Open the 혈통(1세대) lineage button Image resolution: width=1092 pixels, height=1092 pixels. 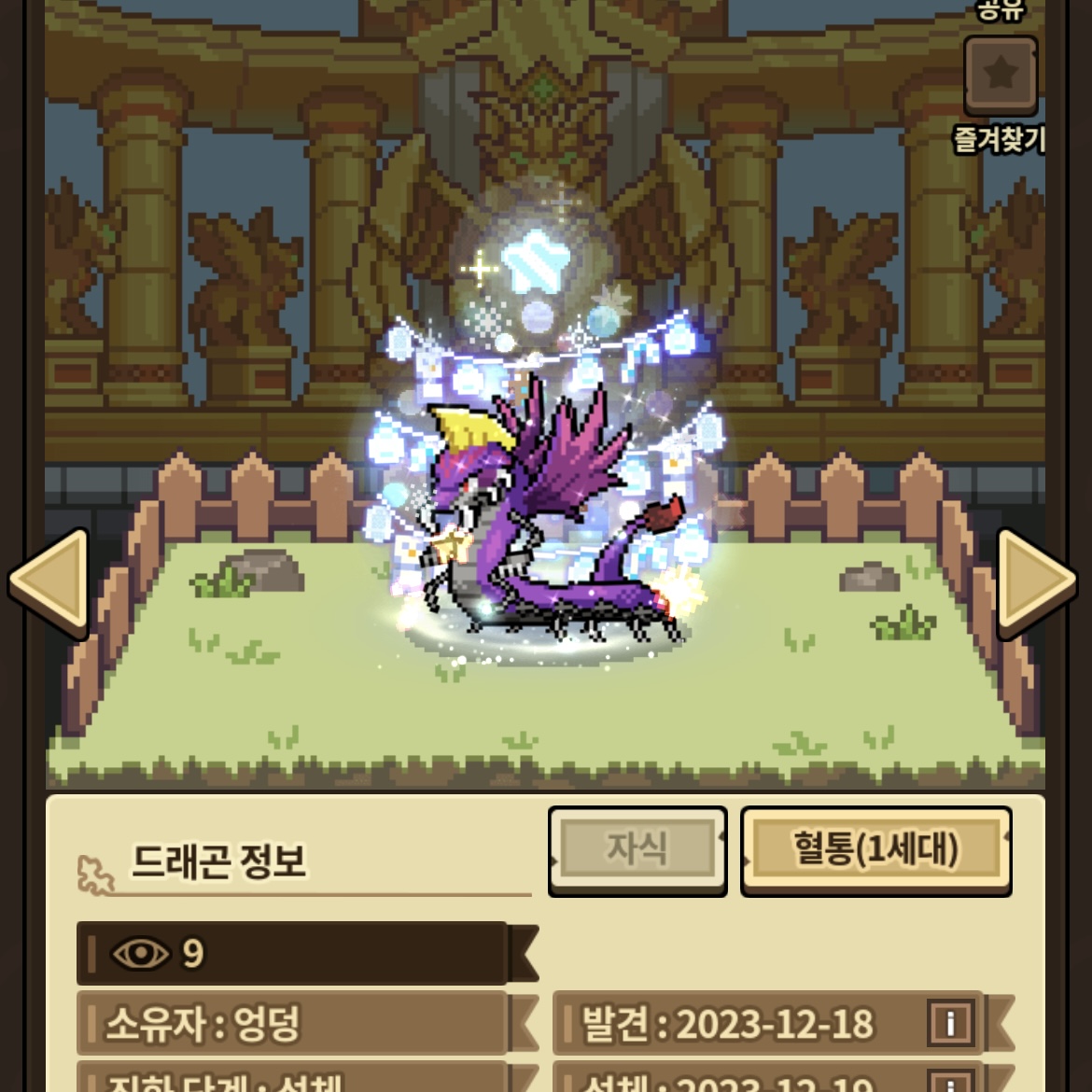pos(876,851)
